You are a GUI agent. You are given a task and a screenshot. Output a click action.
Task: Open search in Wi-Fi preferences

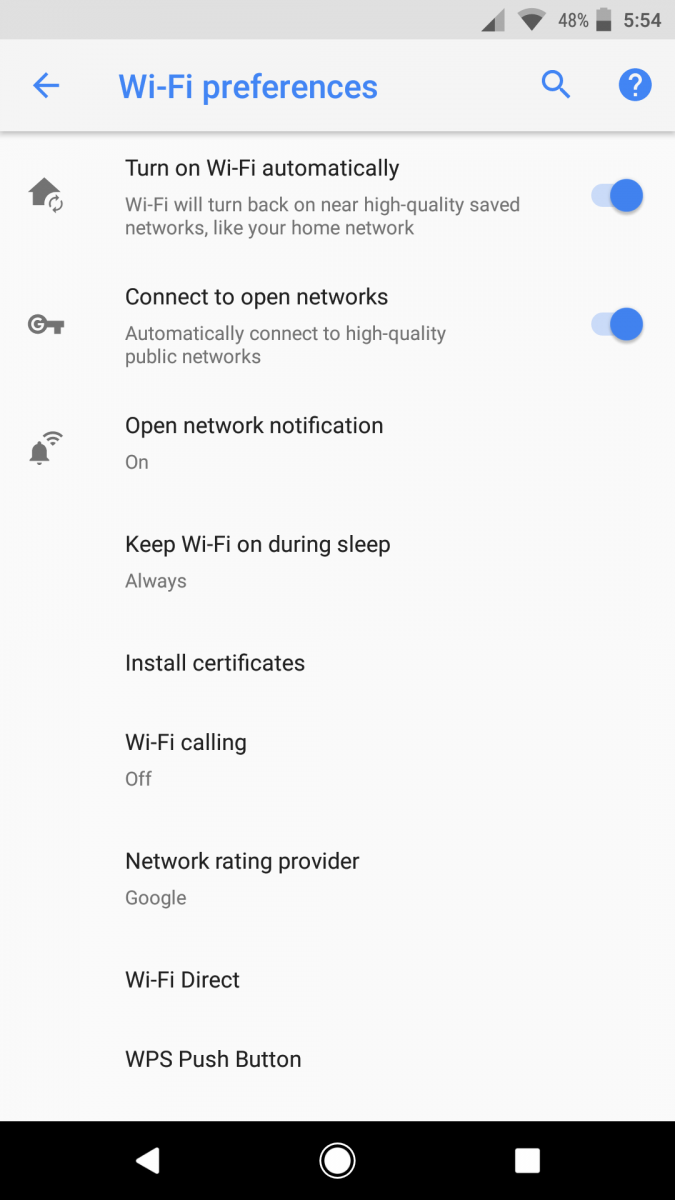point(556,86)
